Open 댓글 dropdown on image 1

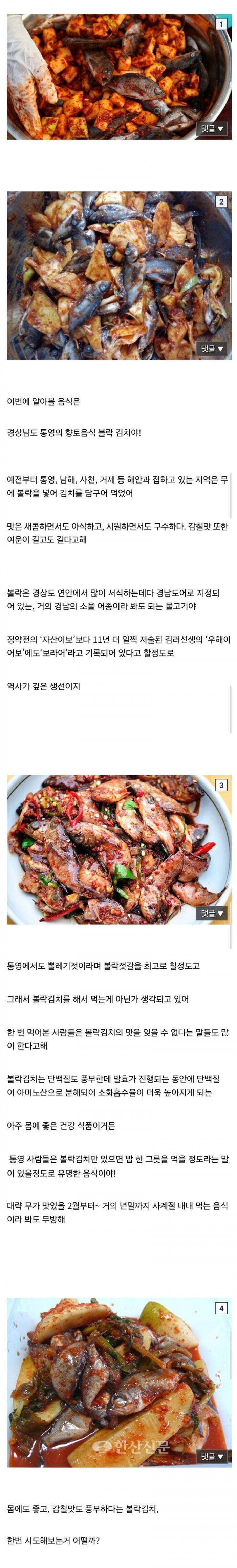point(213,128)
